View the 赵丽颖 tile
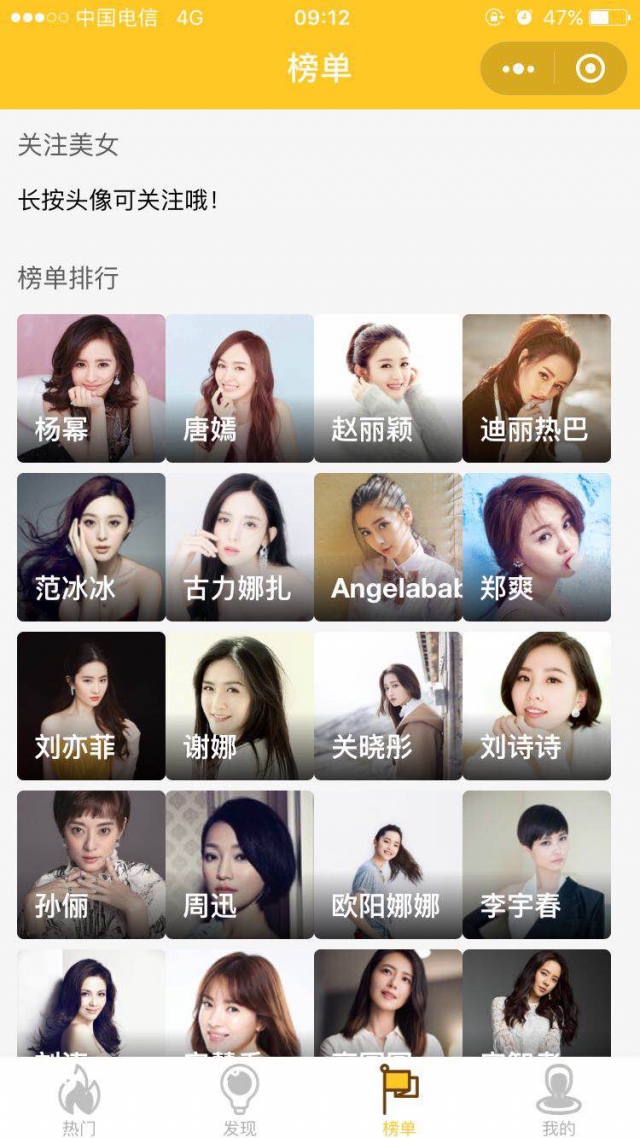 [388, 388]
